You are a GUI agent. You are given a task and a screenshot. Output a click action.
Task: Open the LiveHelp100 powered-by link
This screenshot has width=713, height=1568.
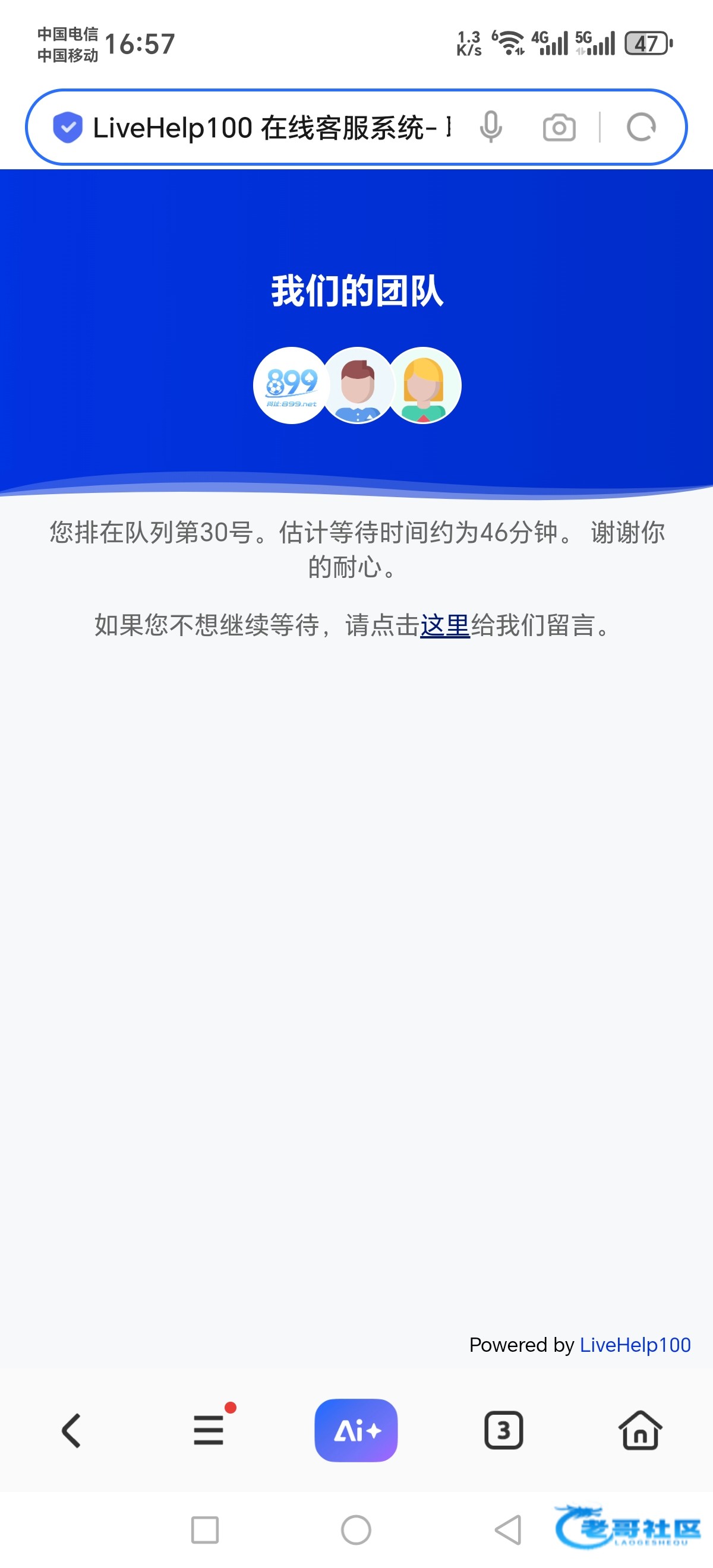click(x=635, y=1345)
